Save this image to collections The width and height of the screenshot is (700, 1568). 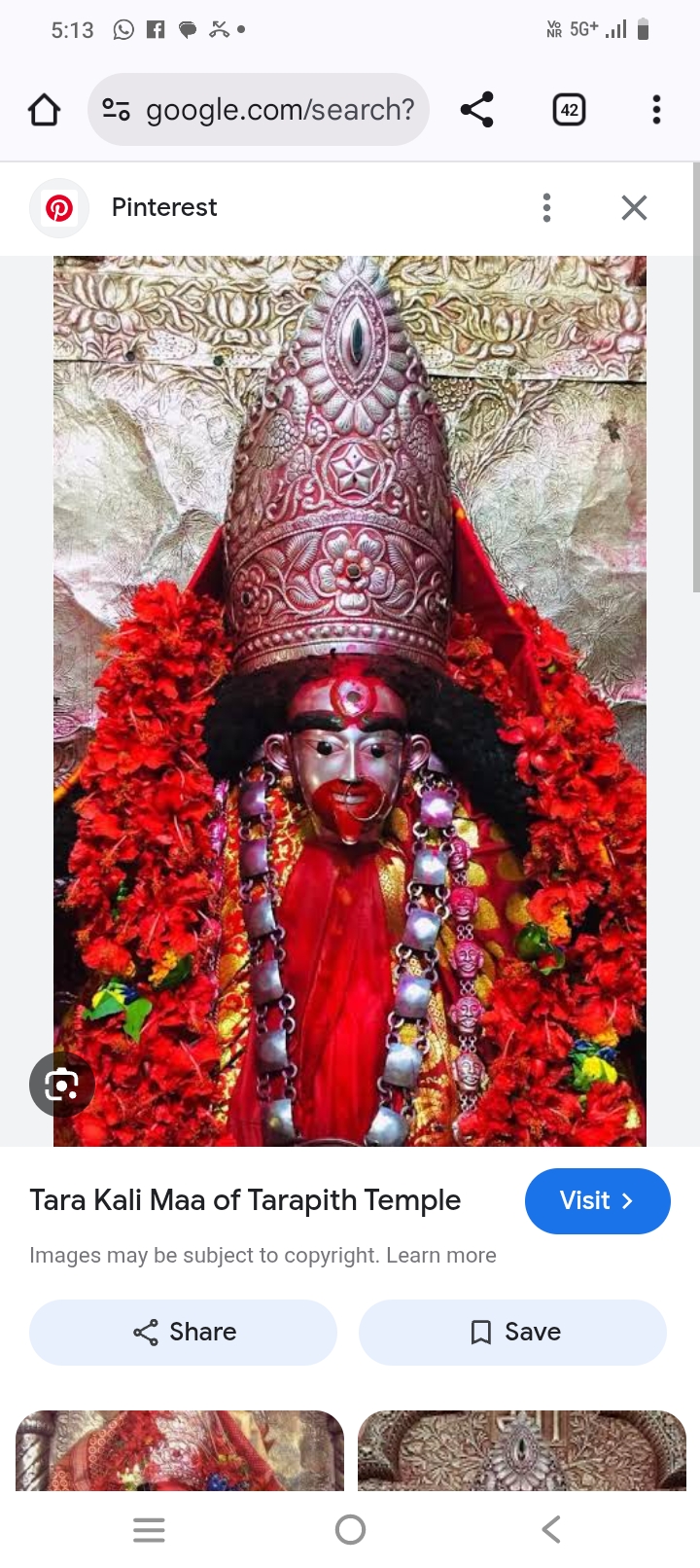[513, 1332]
